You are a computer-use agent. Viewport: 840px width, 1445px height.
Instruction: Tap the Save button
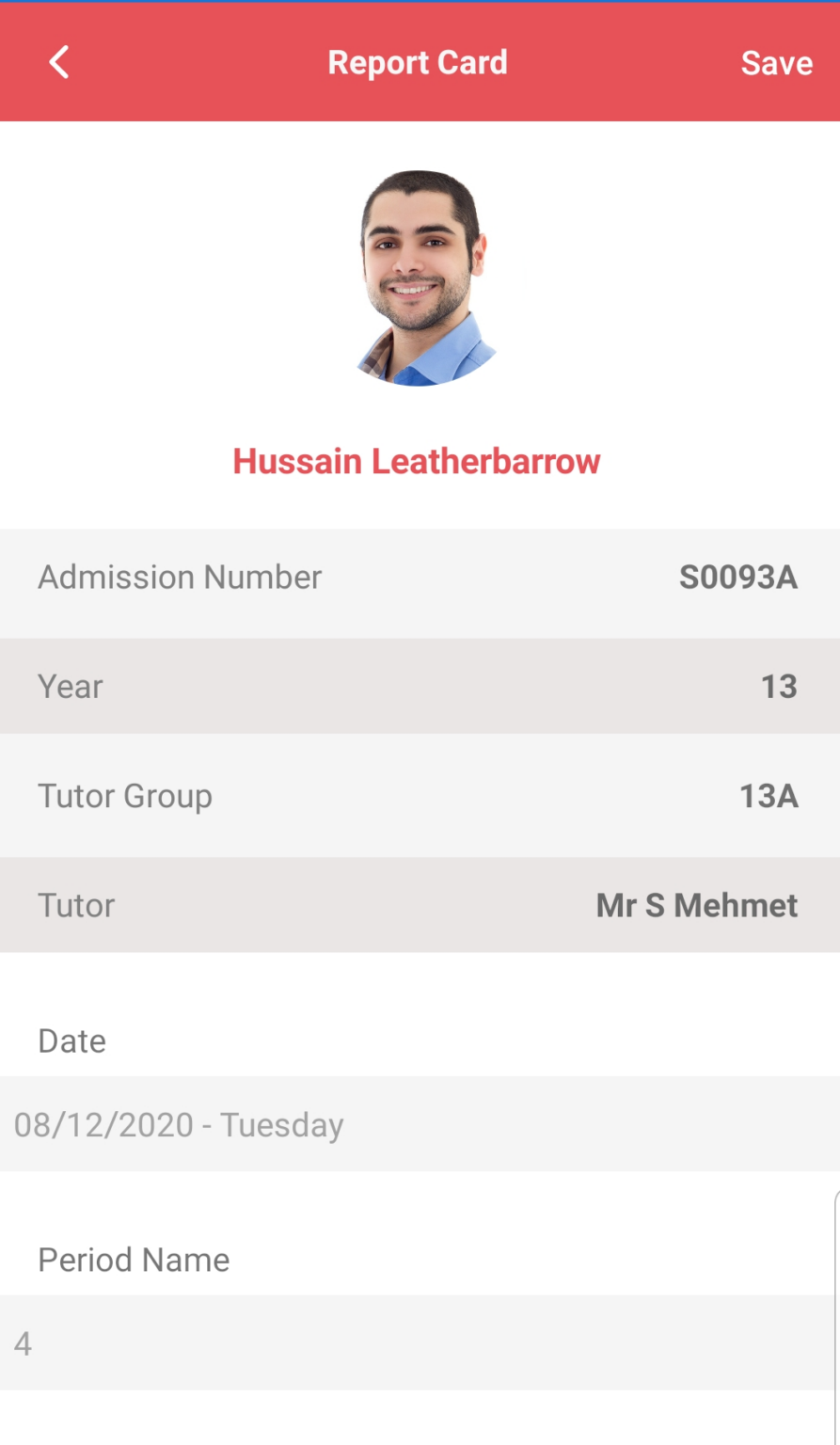[x=777, y=61]
